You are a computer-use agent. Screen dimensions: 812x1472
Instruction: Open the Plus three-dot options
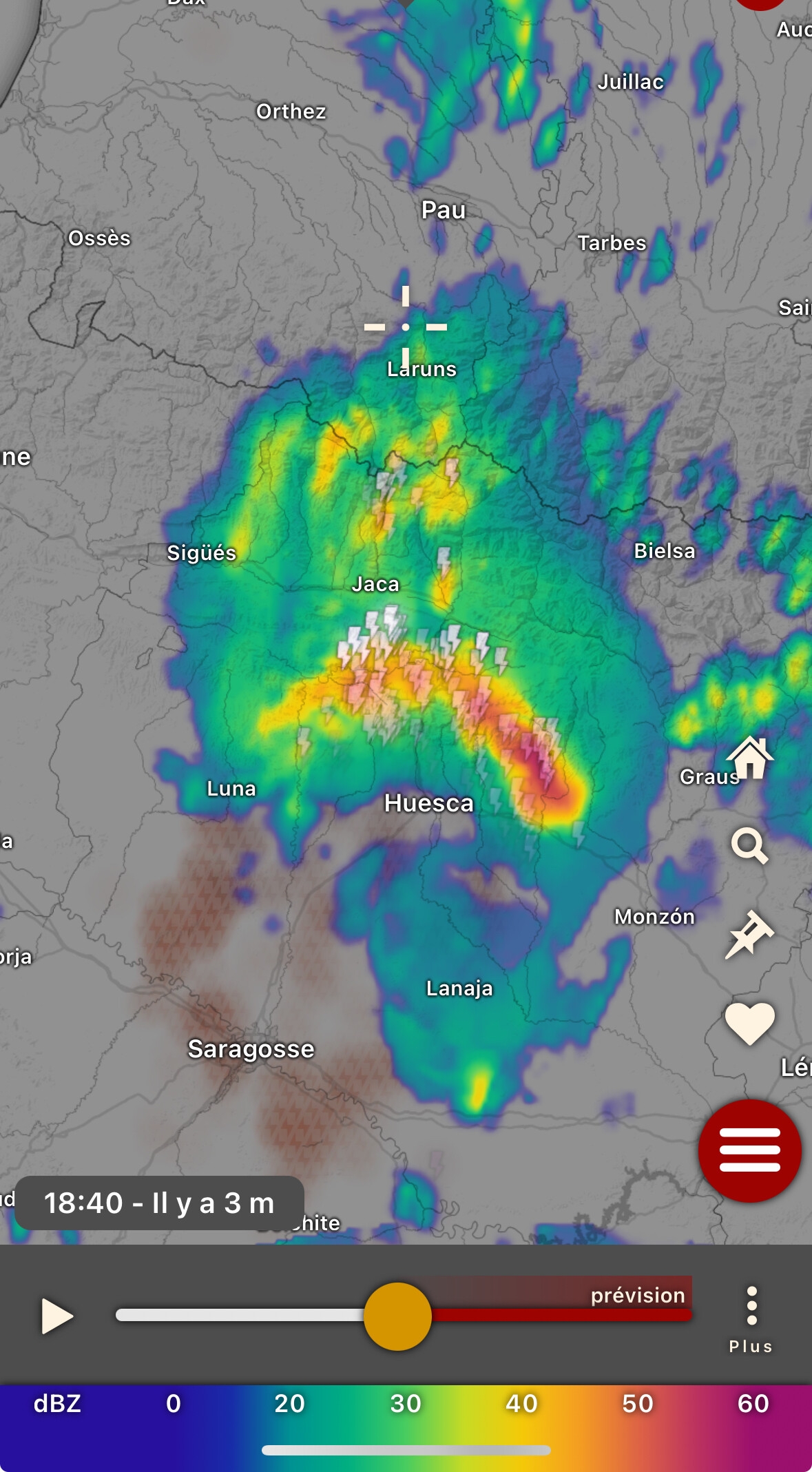751,1319
